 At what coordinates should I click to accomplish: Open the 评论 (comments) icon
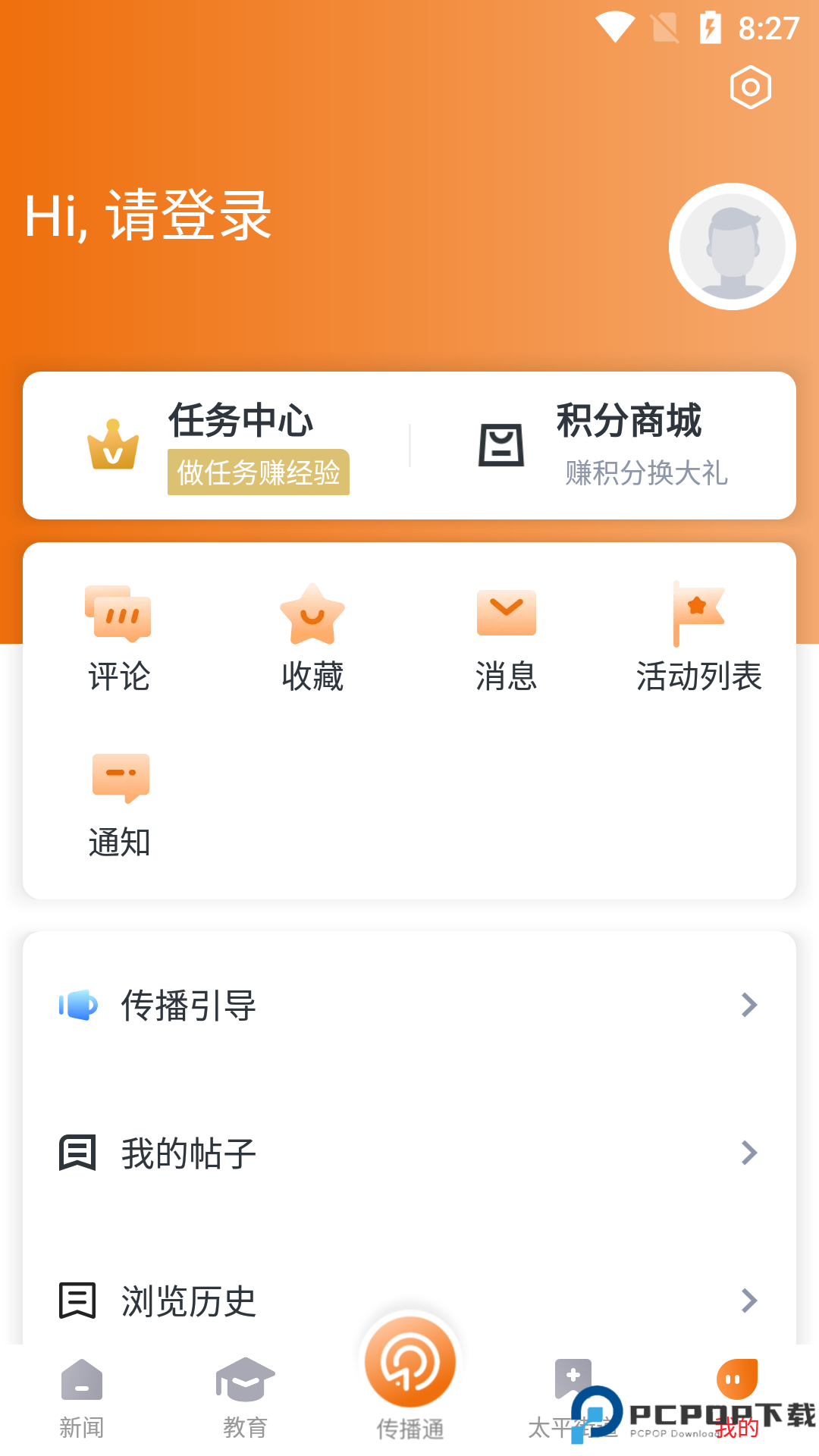119,616
